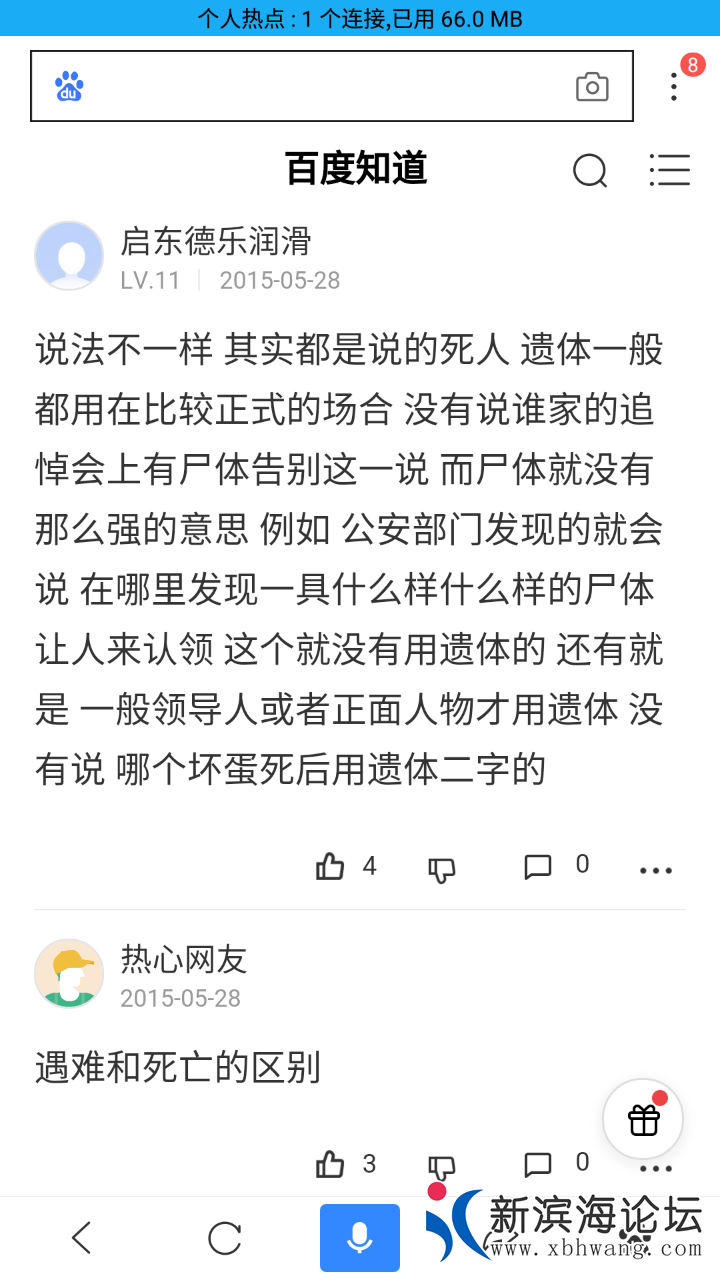
Task: Open the floating gift box button
Action: click(x=643, y=1119)
